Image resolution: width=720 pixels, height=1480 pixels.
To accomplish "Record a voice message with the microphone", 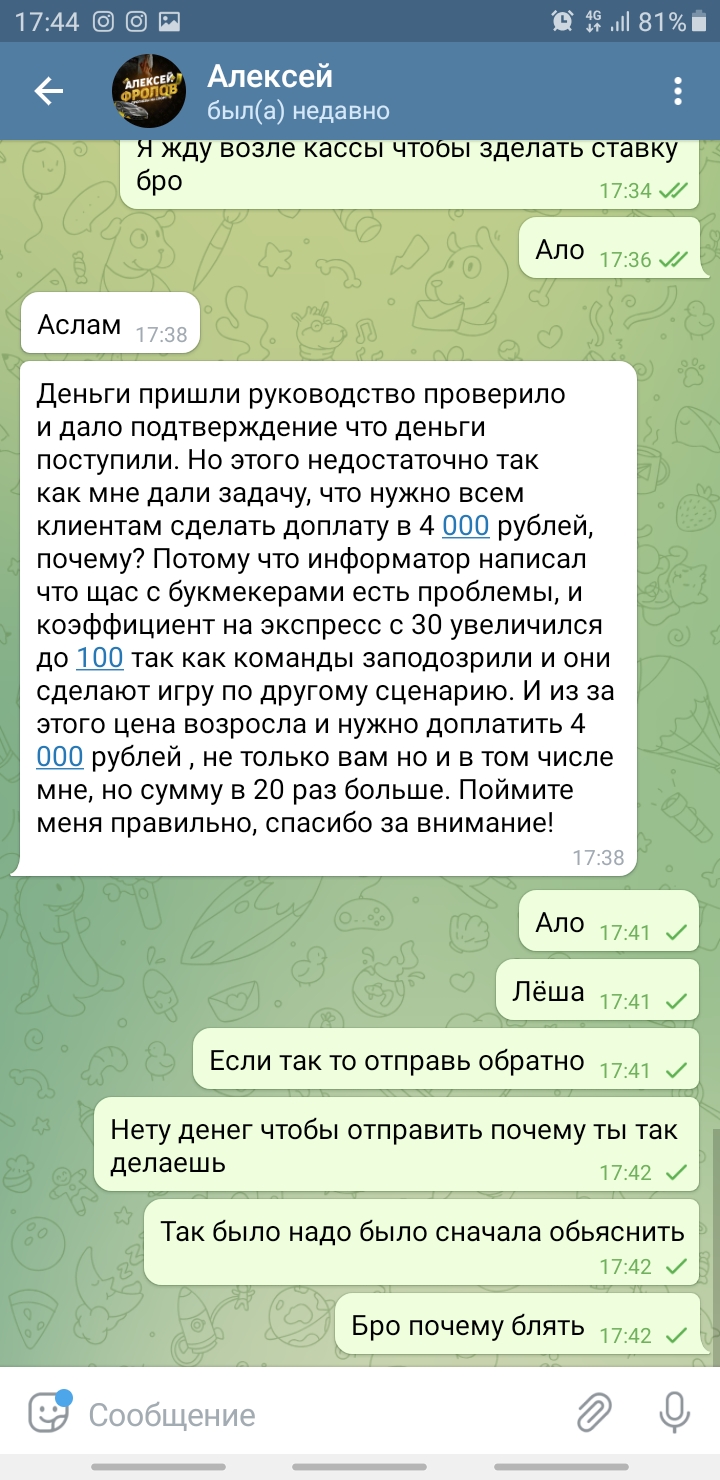I will pyautogui.click(x=675, y=1414).
